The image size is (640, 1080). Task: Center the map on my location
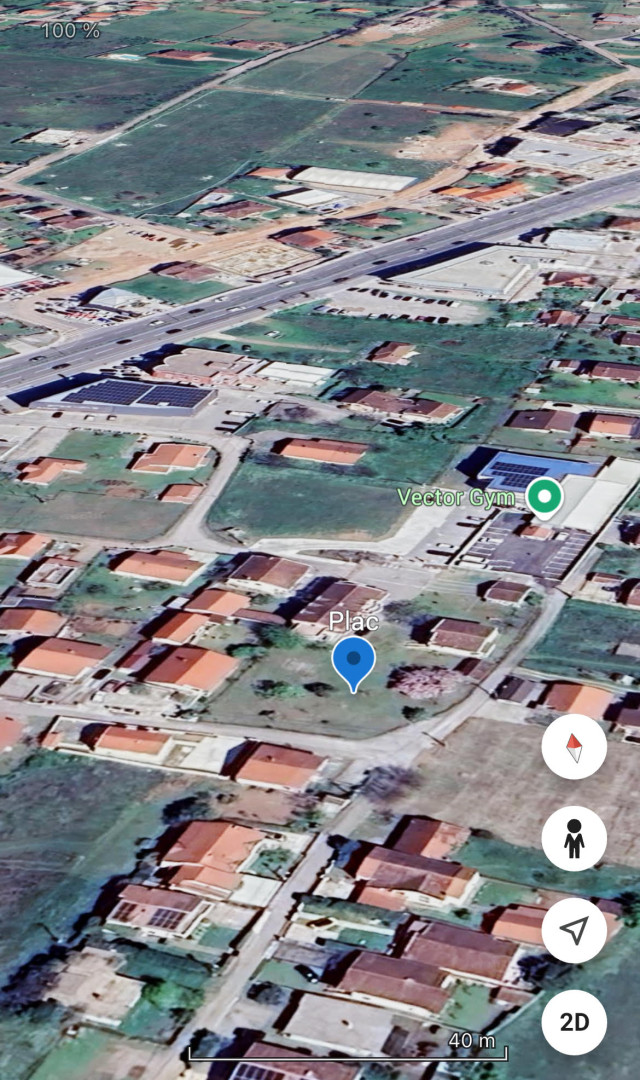pyautogui.click(x=574, y=930)
